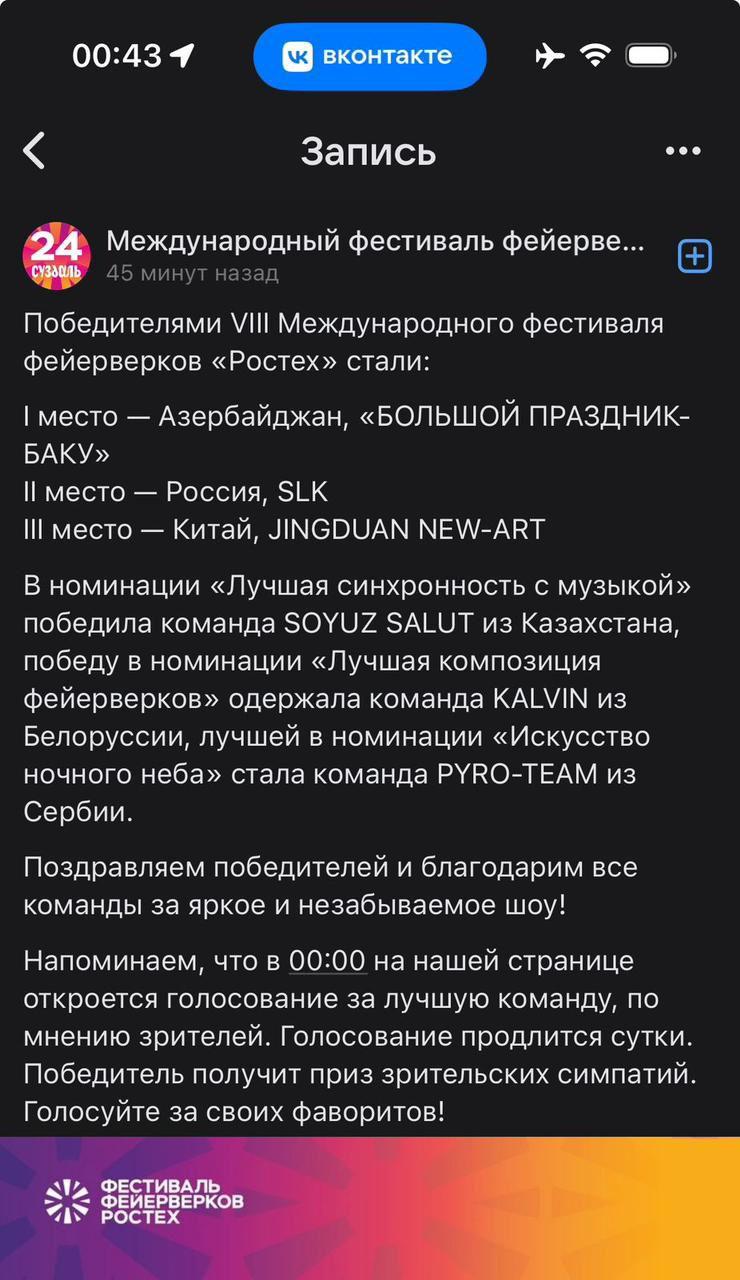Go back using the arrow icon
This screenshot has width=740, height=1280.
35,151
